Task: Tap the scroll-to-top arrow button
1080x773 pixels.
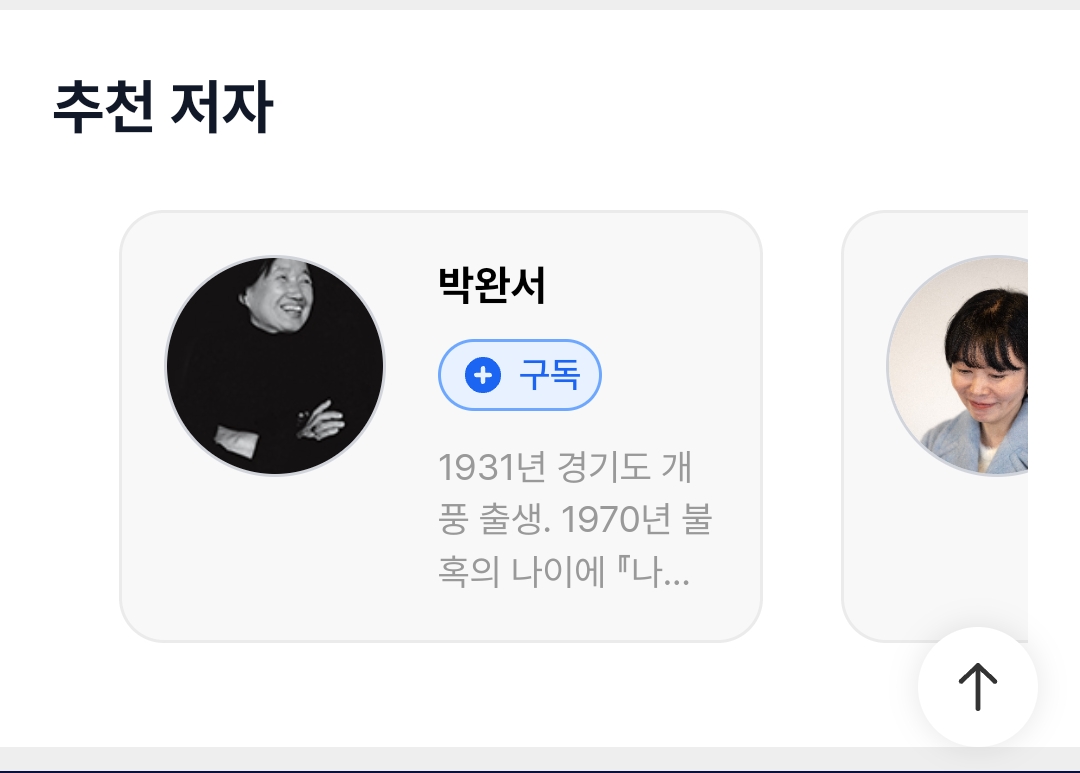Action: 977,687
